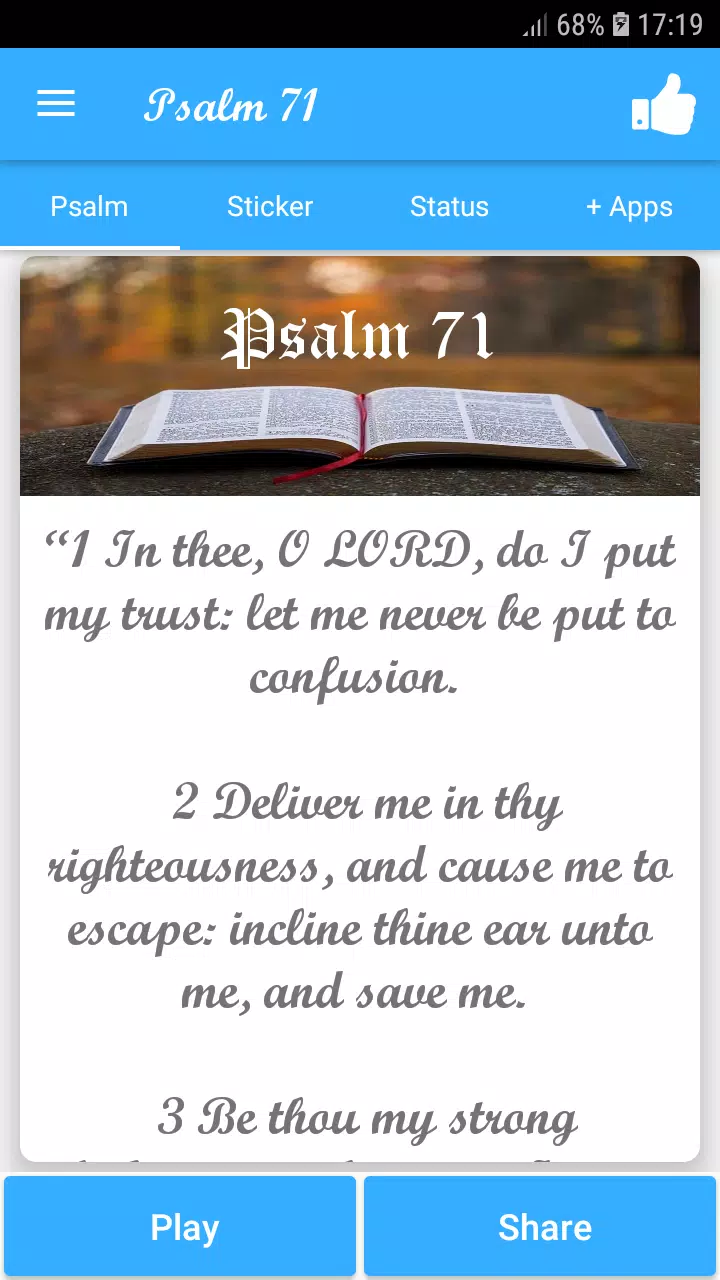
Task: Play the Psalm 71 audio
Action: click(181, 1227)
